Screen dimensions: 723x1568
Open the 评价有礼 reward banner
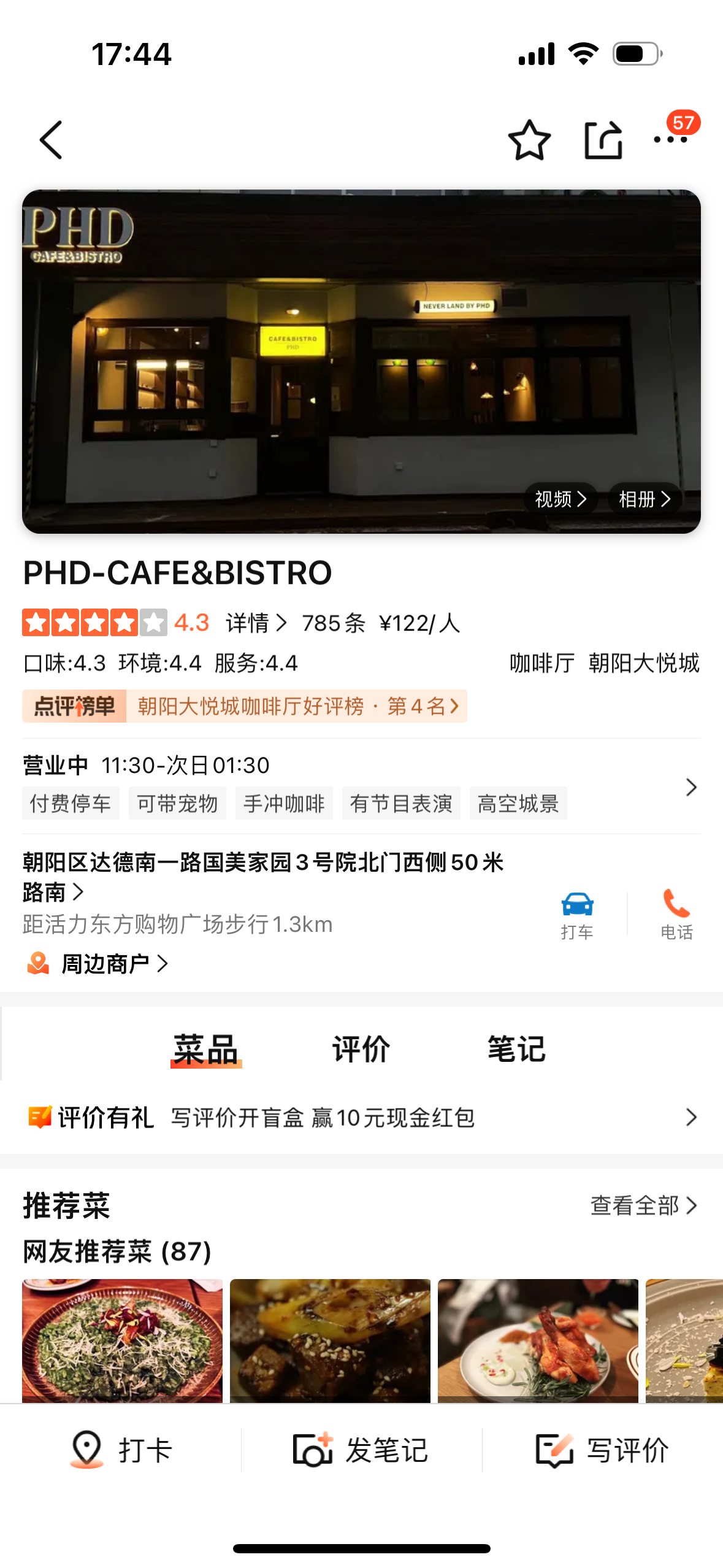[361, 1117]
